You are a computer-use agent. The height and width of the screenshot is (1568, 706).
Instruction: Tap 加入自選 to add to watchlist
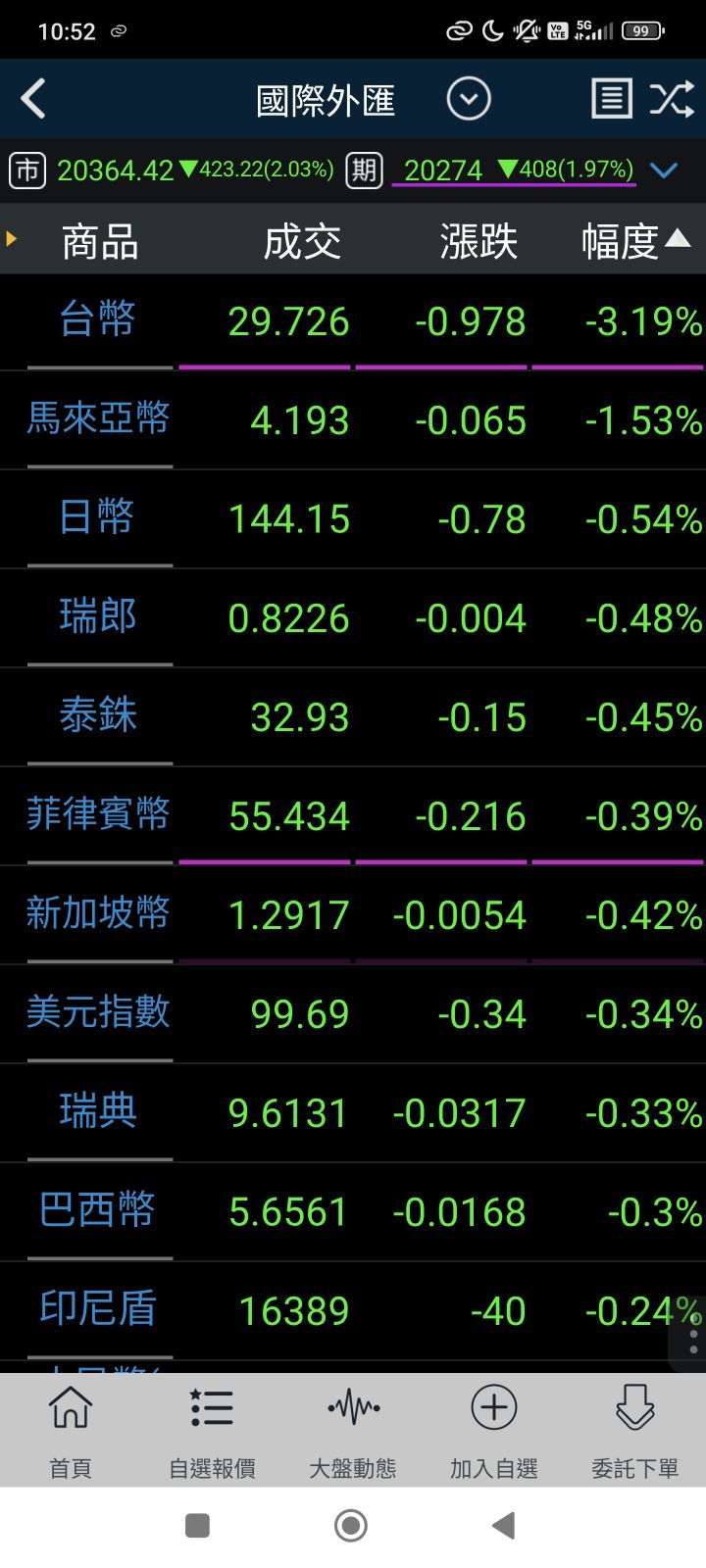point(494,1430)
